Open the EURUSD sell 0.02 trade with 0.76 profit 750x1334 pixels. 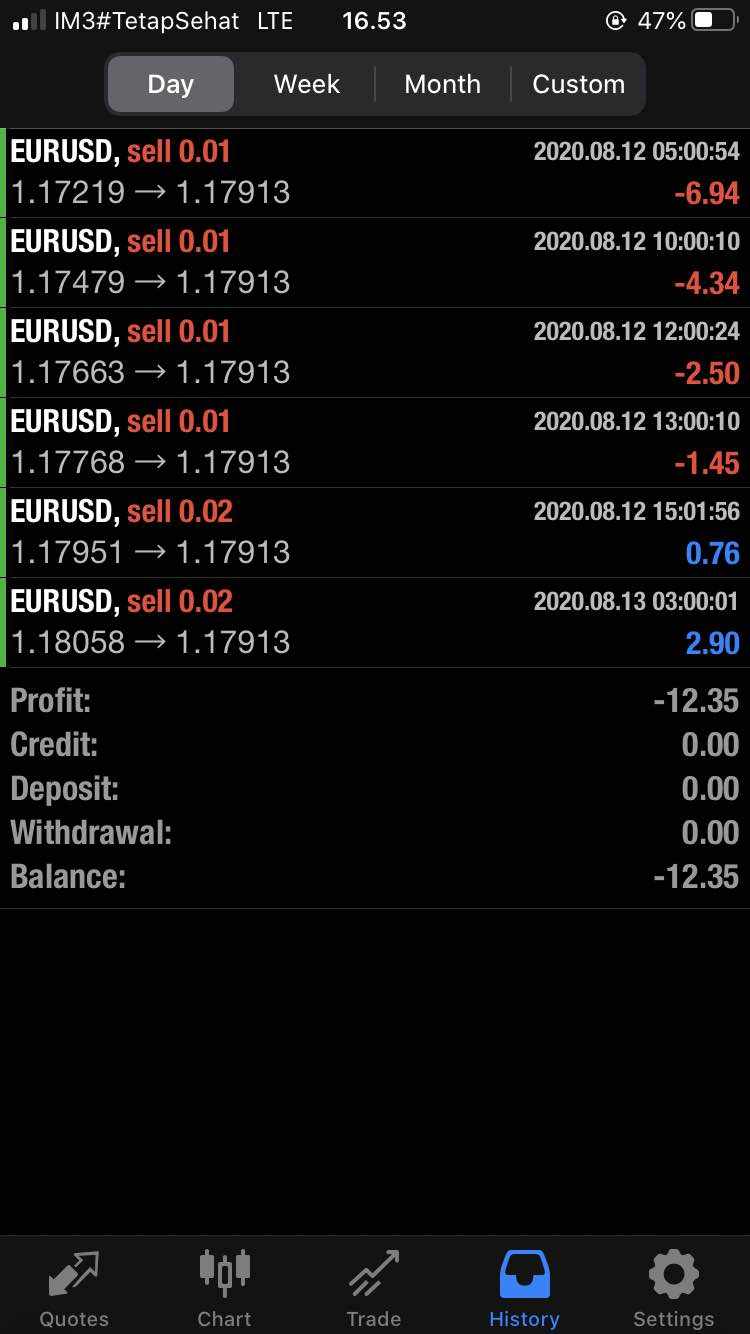(375, 533)
